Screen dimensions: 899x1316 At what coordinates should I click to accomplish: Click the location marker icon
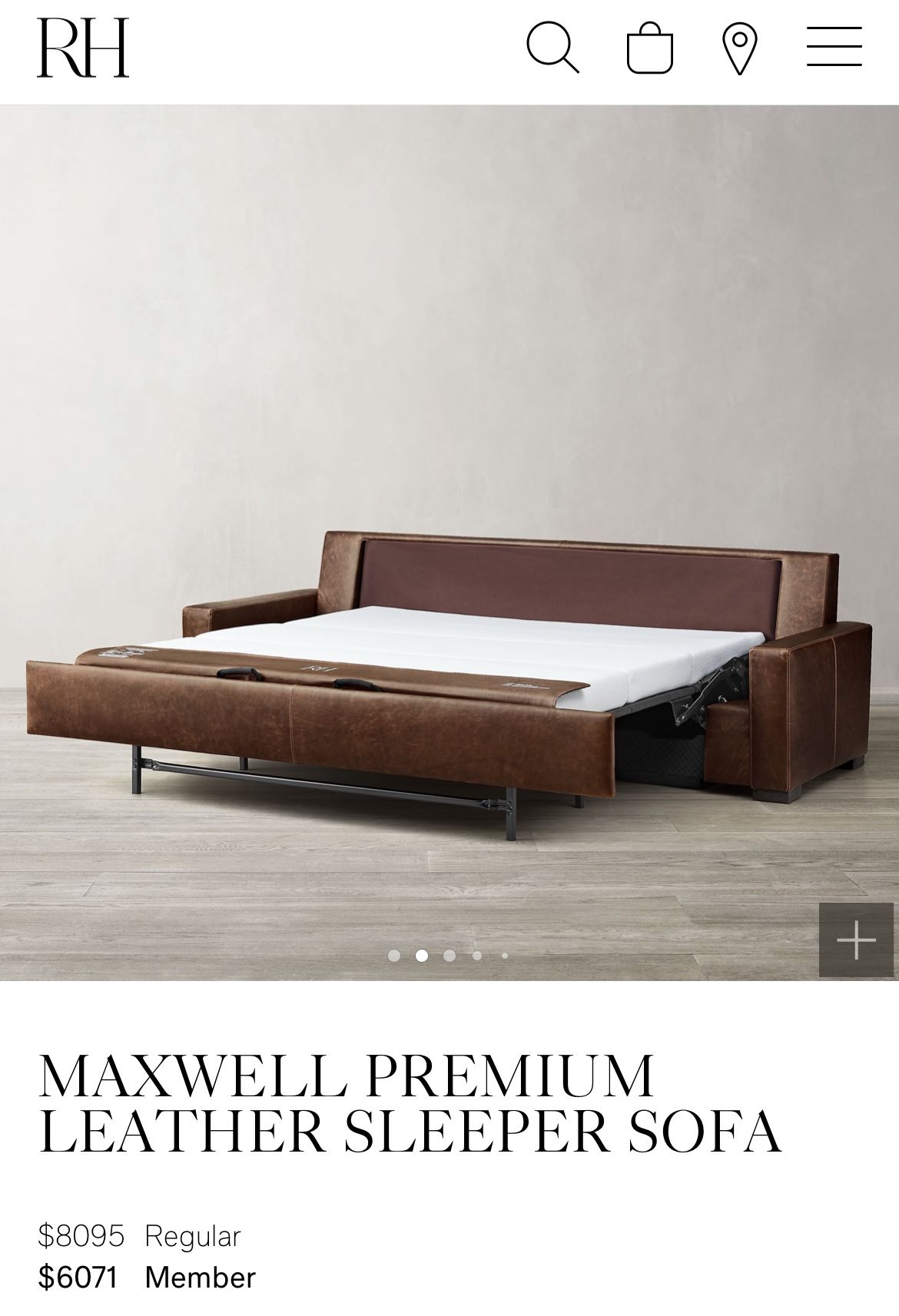click(x=739, y=50)
